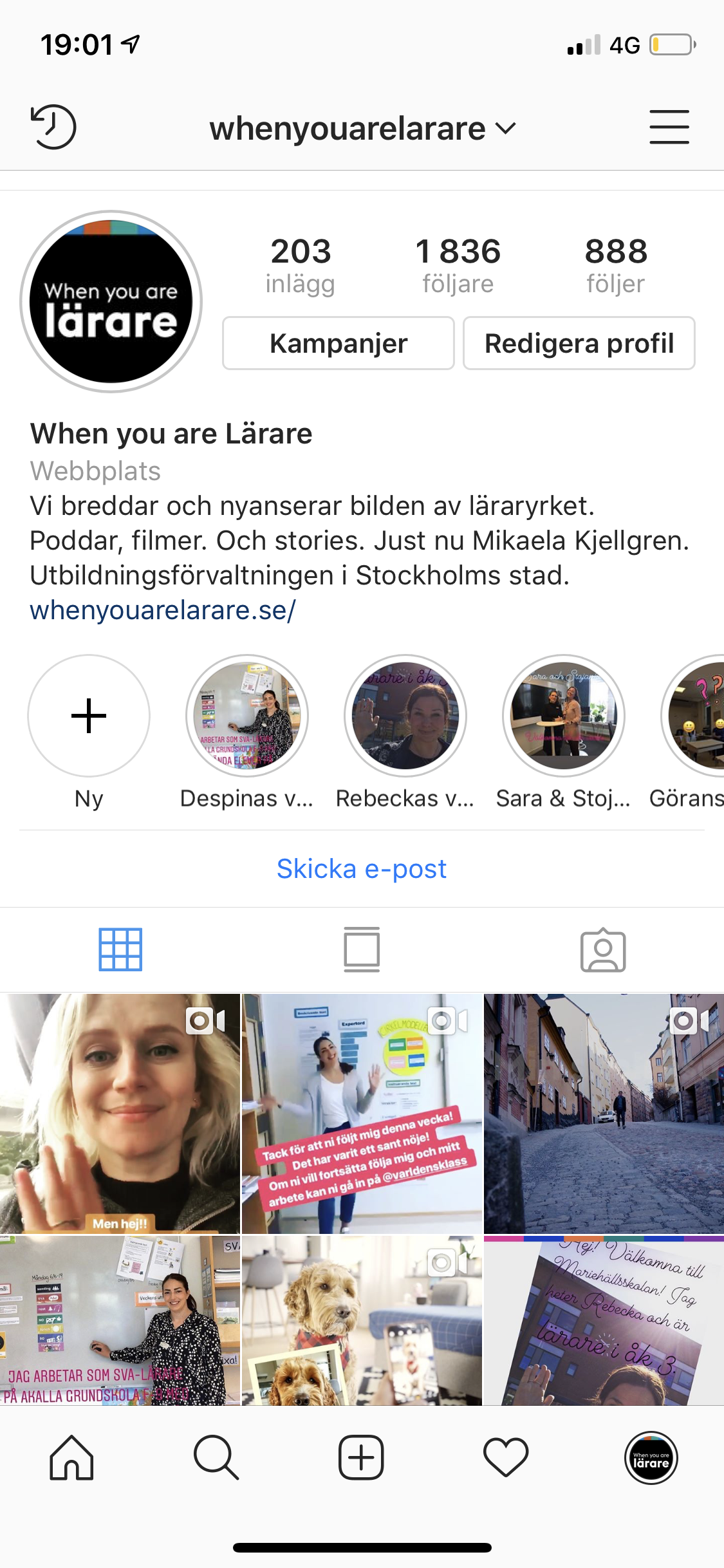Viewport: 724px width, 1568px height.
Task: Switch to the grid view tab
Action: coord(120,949)
